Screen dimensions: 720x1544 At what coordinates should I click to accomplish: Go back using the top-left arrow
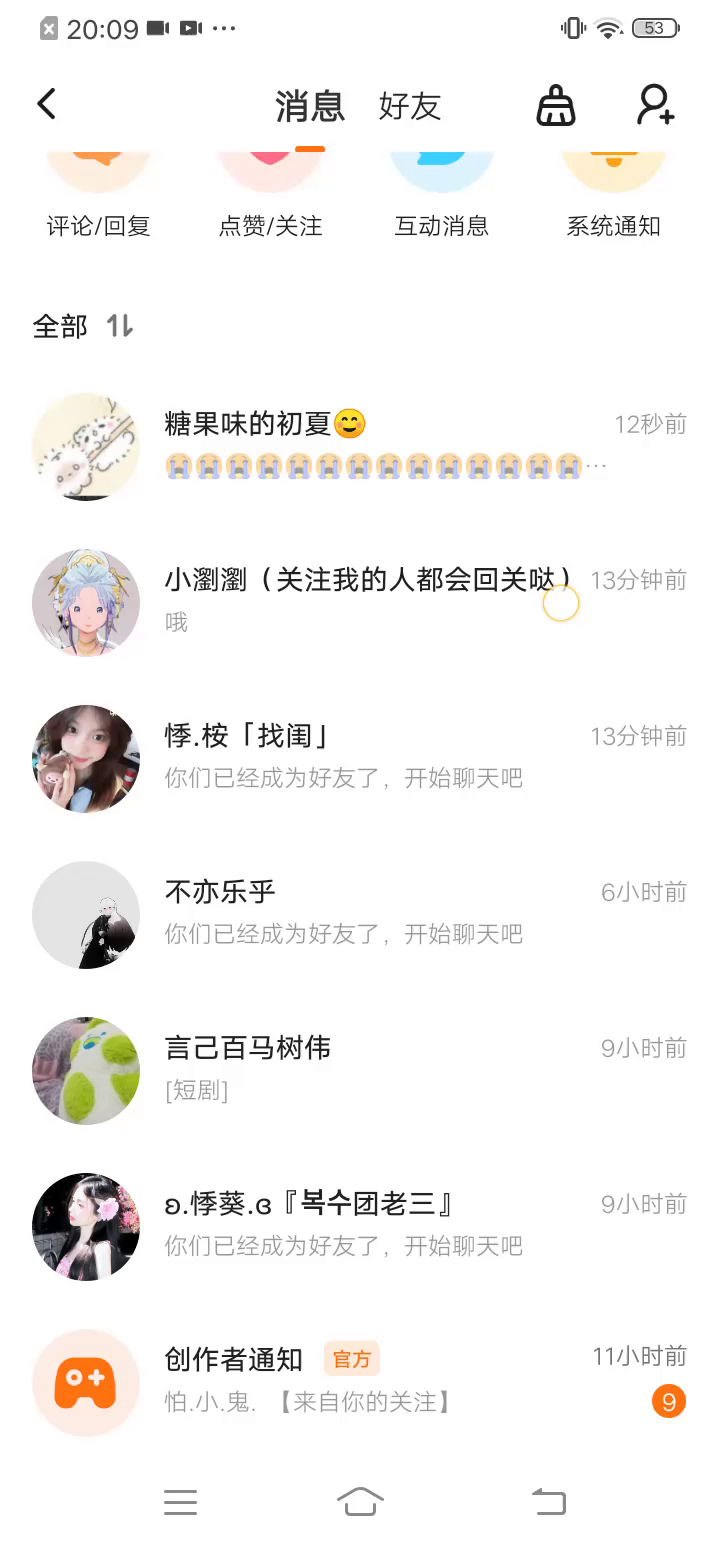click(x=47, y=104)
